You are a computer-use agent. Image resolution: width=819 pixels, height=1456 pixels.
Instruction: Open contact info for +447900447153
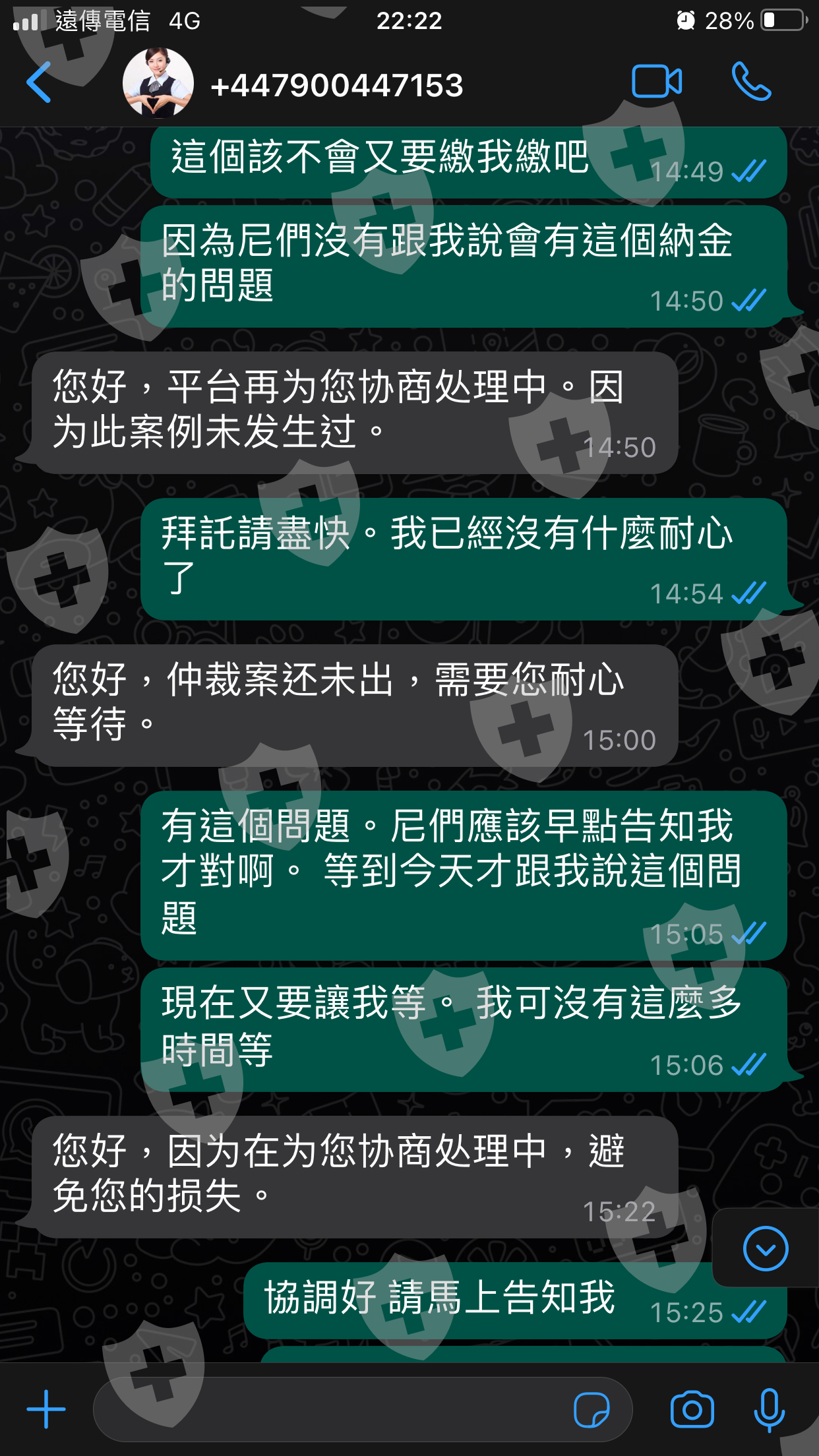[336, 86]
